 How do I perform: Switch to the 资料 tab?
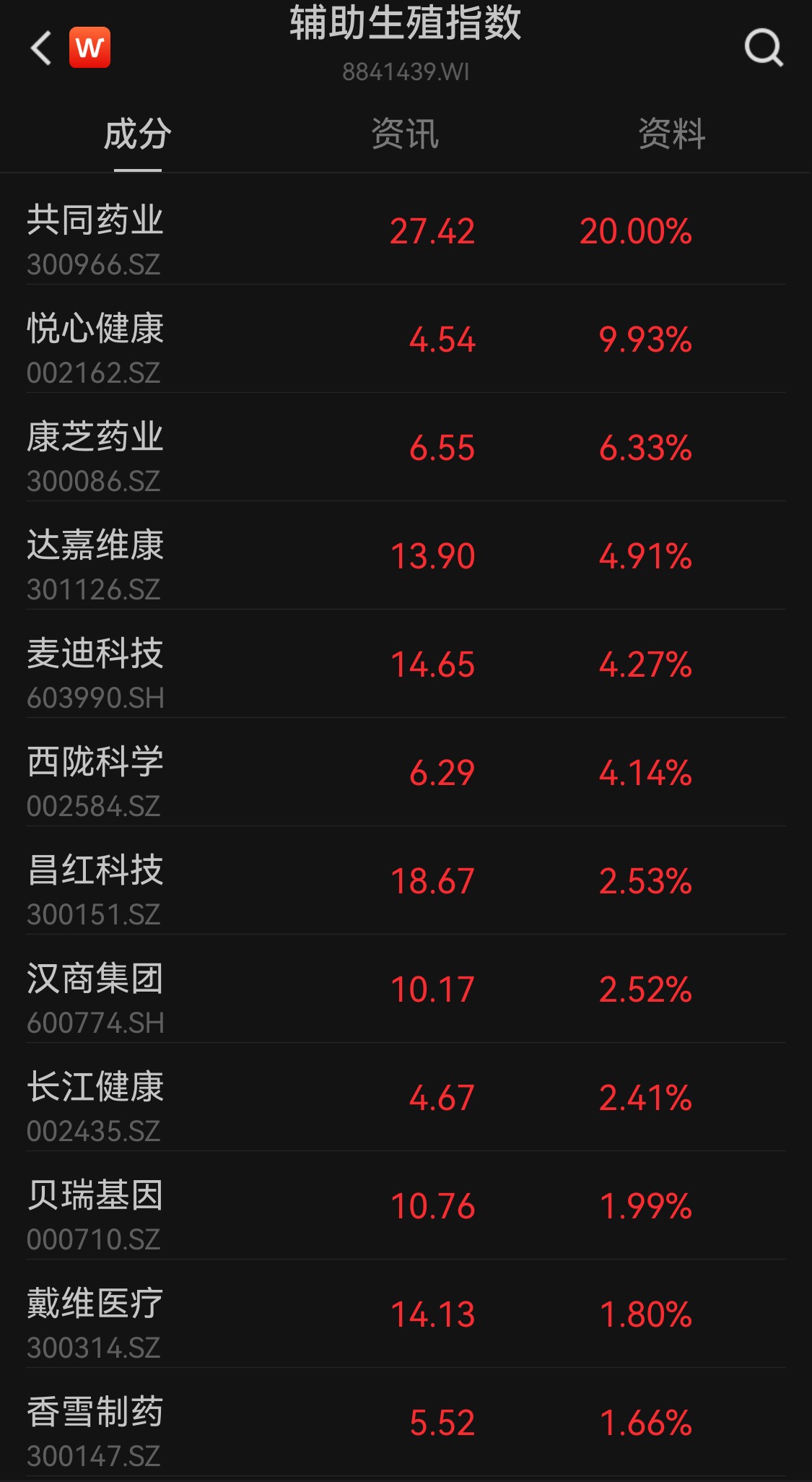tap(672, 134)
